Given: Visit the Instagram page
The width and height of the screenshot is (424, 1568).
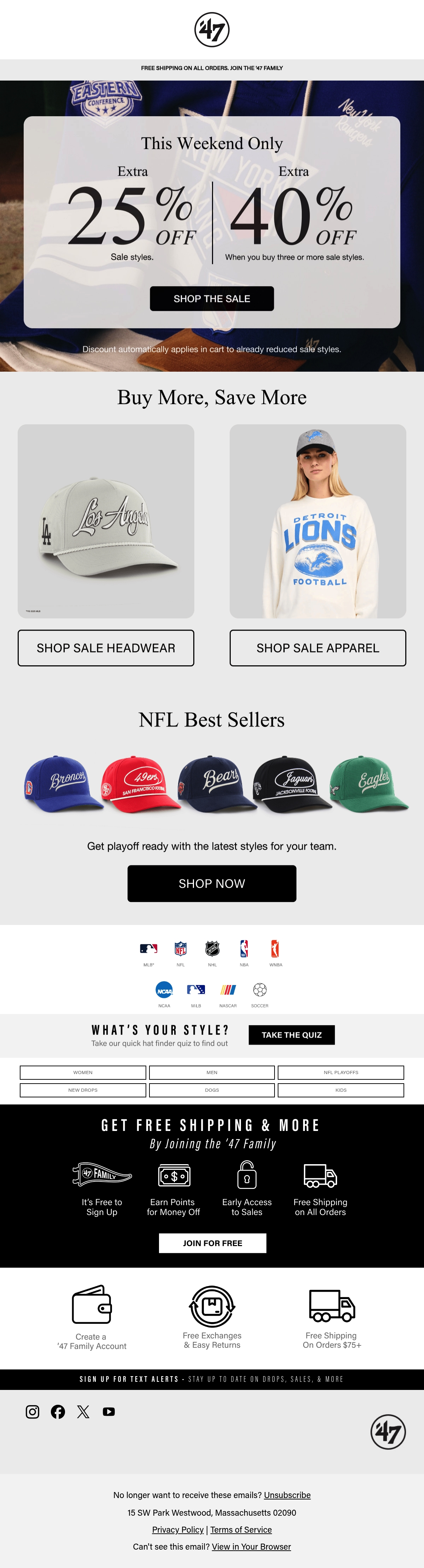Looking at the screenshot, I should click(x=32, y=1411).
